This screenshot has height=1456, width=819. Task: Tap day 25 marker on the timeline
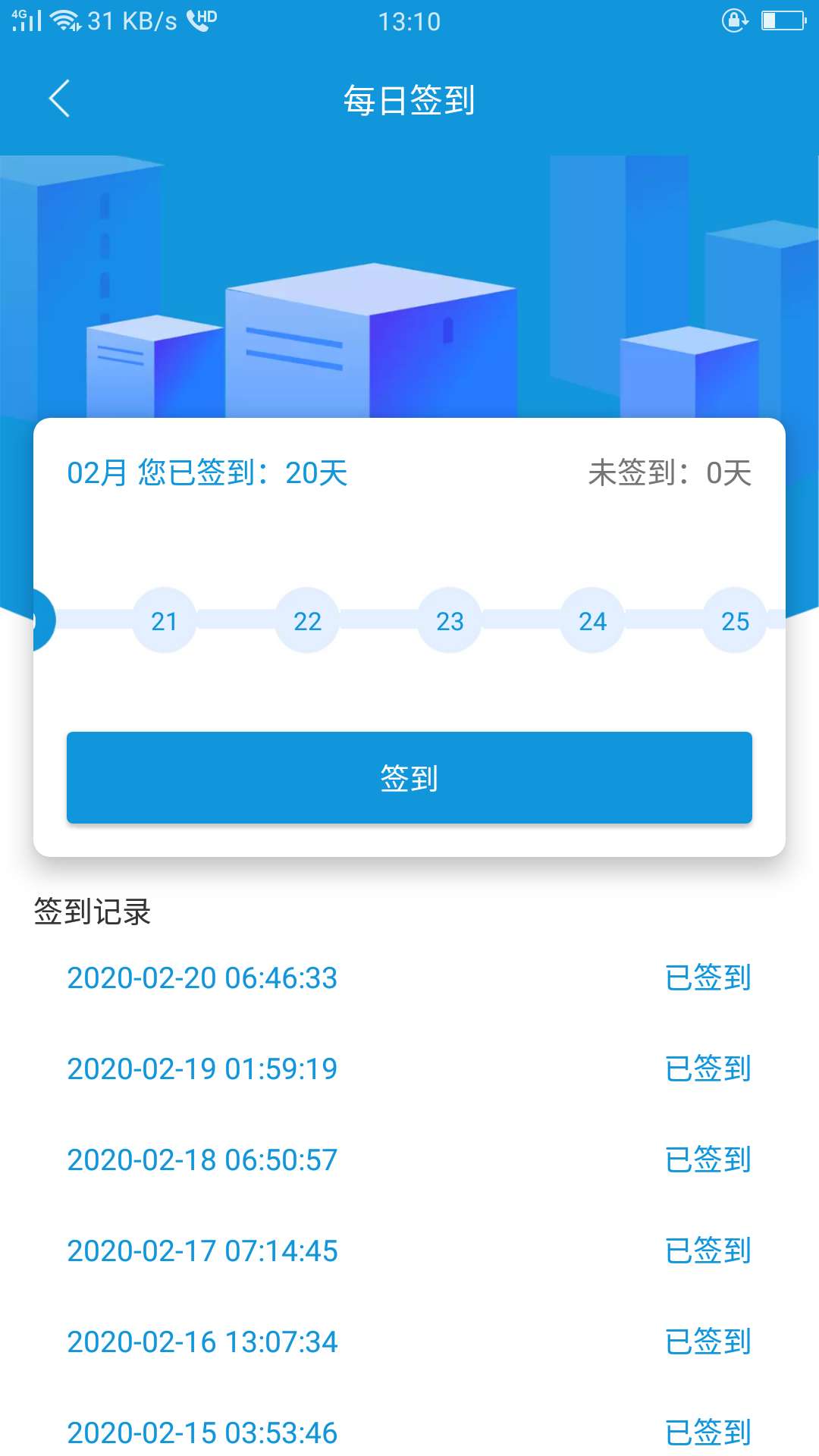[x=733, y=620]
